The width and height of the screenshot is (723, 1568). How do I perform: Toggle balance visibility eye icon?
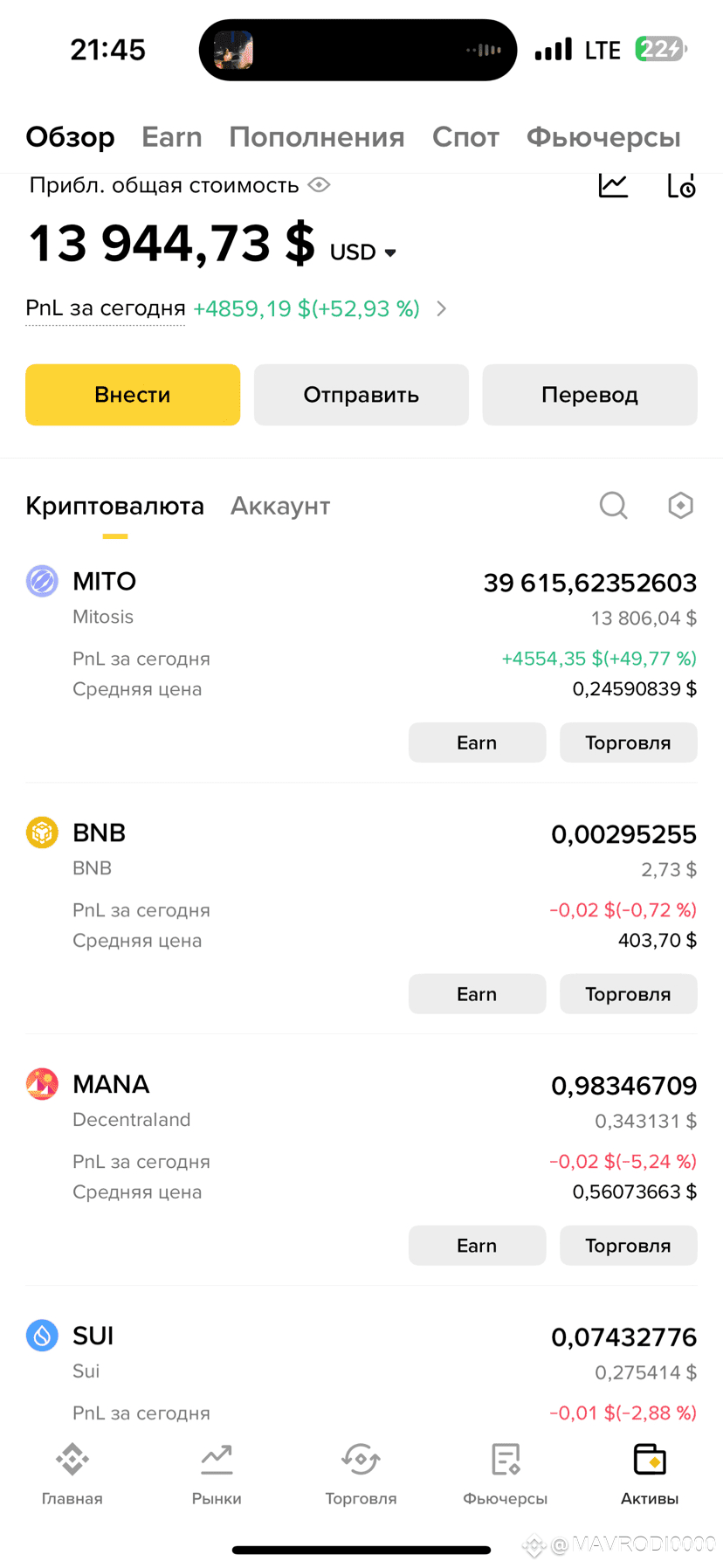click(x=320, y=185)
